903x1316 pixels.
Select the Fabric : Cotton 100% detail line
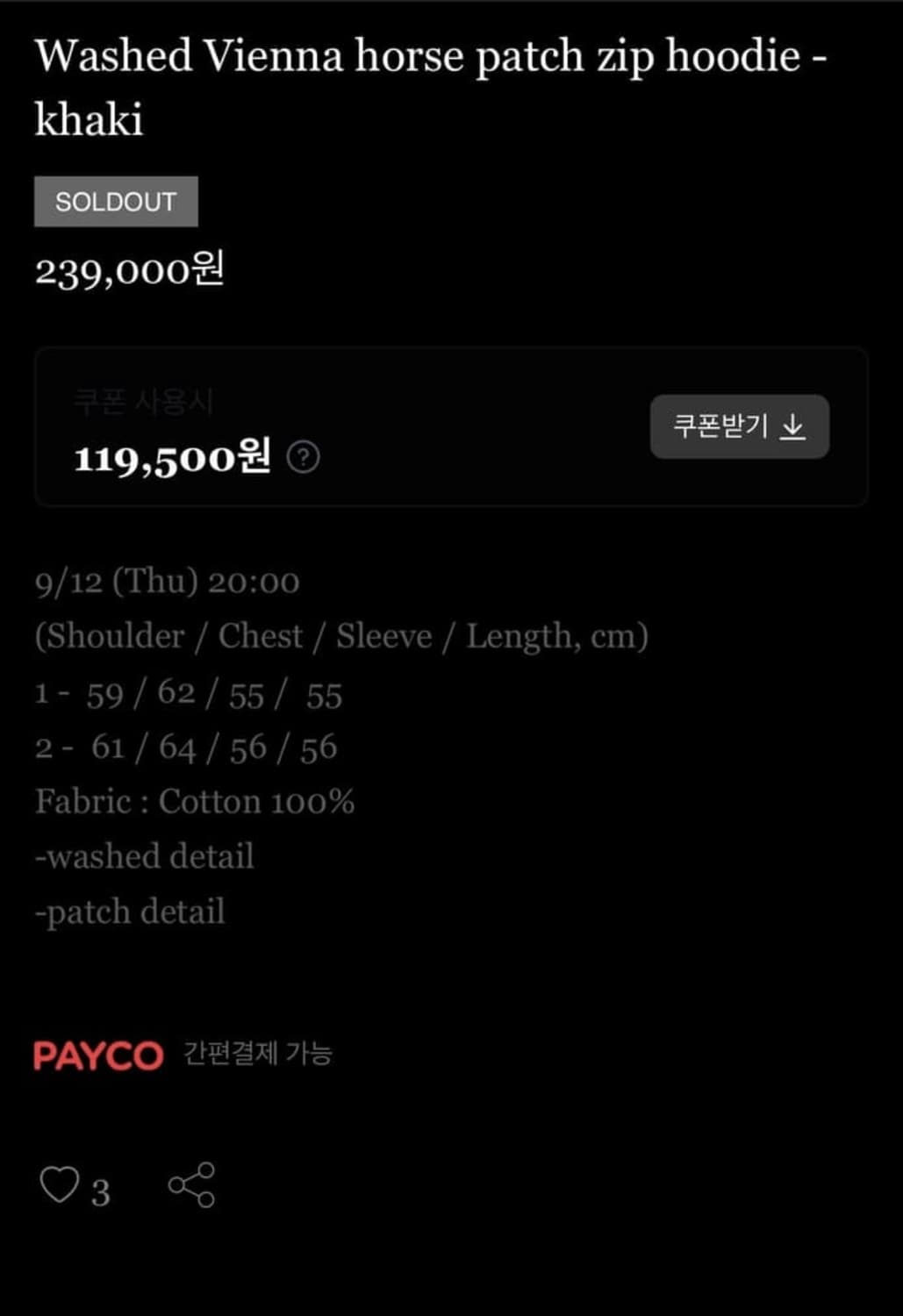(x=194, y=801)
